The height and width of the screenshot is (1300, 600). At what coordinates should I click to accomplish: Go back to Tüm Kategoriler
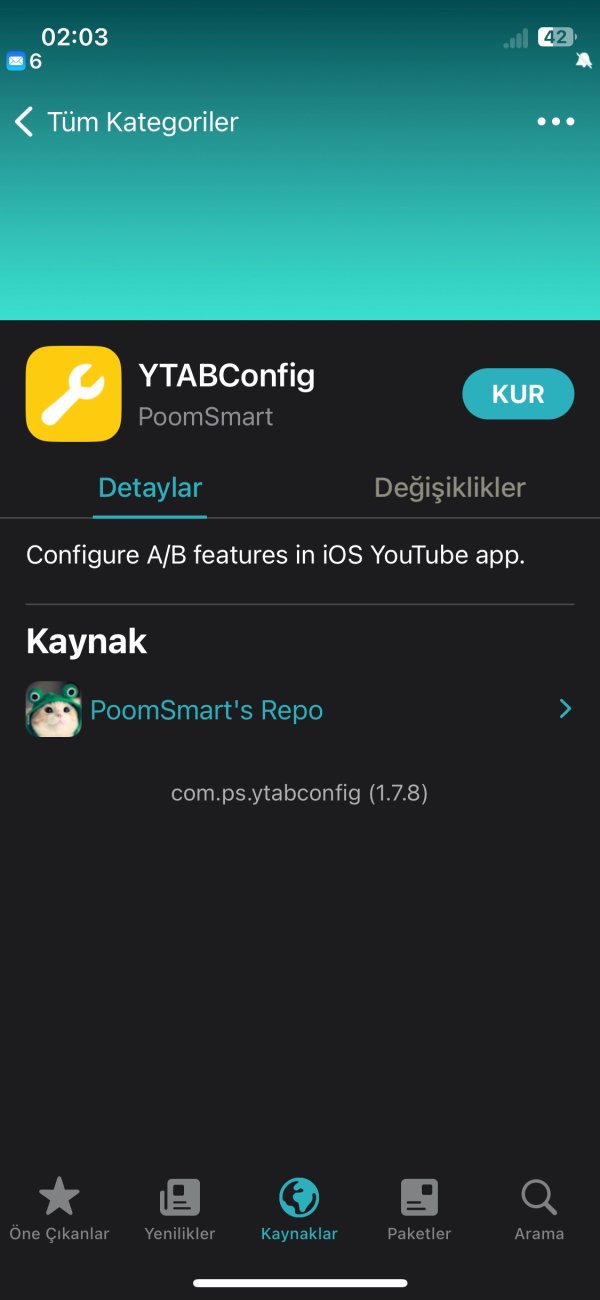coord(126,123)
